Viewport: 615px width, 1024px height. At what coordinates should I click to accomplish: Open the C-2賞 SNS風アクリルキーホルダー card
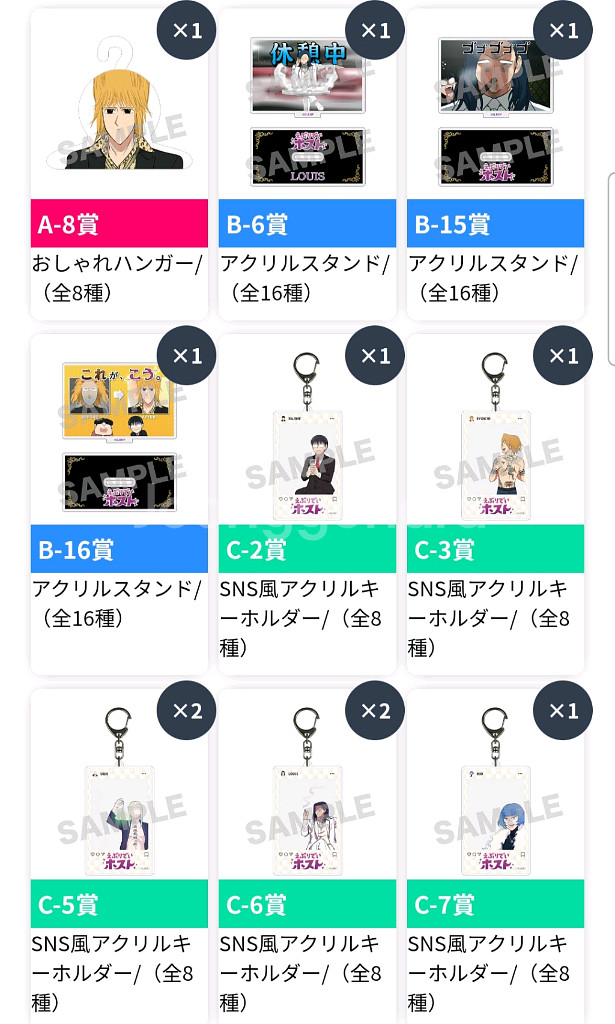307,505
